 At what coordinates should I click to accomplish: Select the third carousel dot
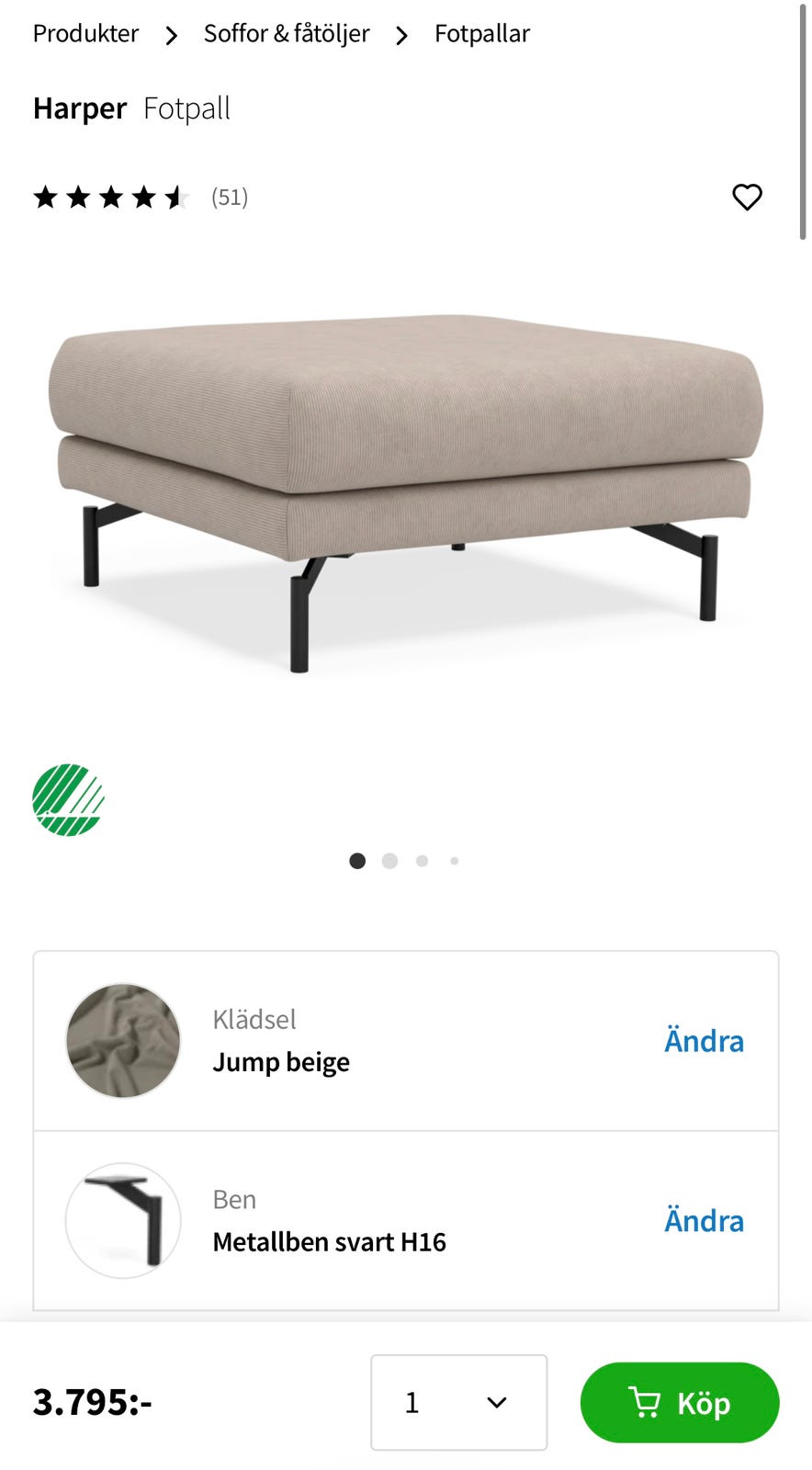pyautogui.click(x=422, y=861)
